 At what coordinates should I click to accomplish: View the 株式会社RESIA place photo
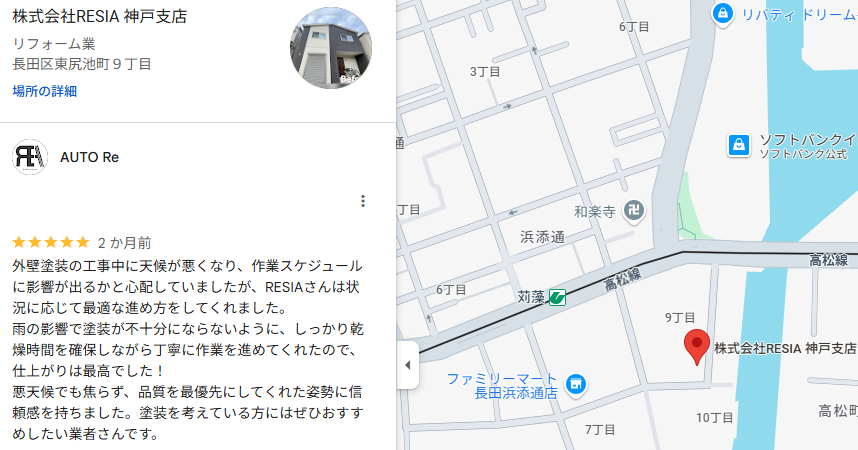tap(330, 49)
